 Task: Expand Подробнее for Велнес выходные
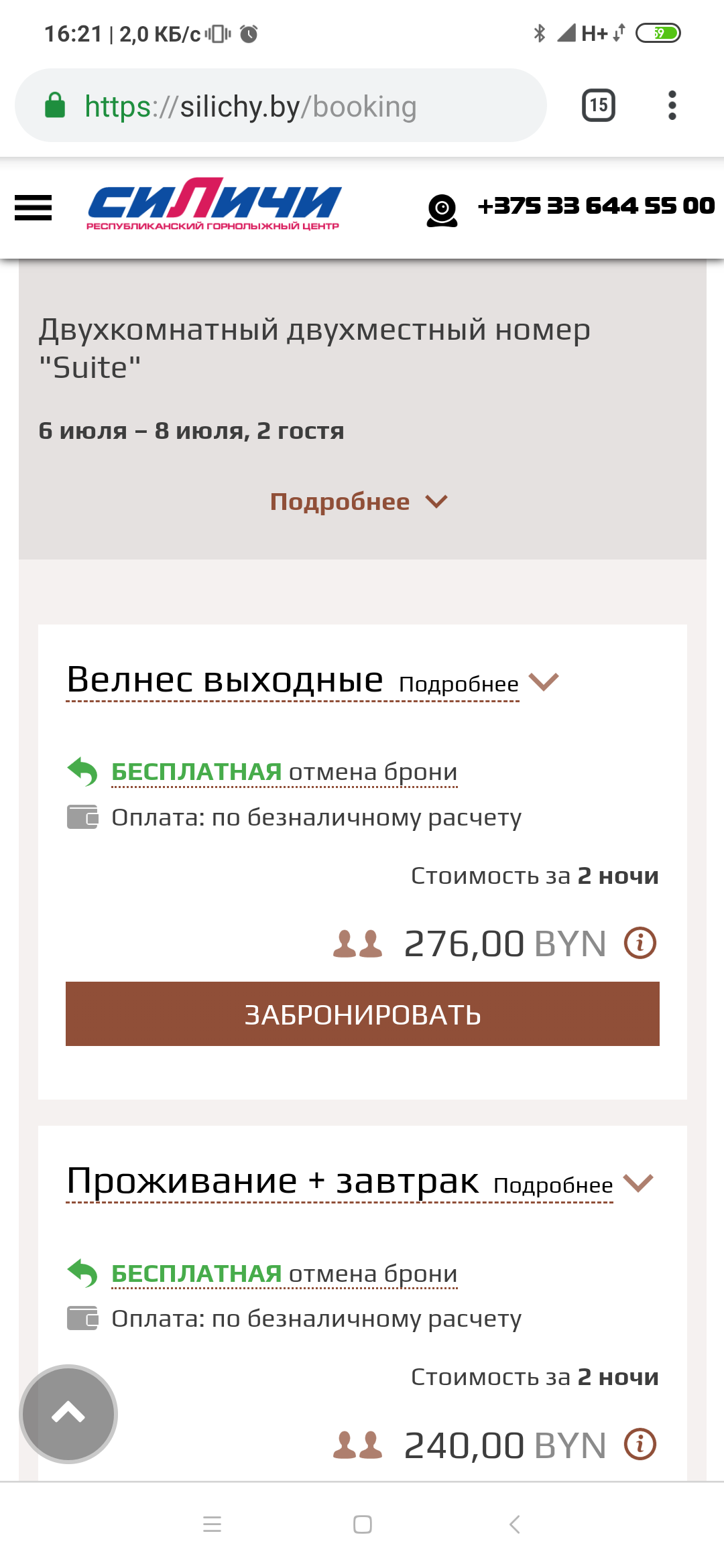478,683
